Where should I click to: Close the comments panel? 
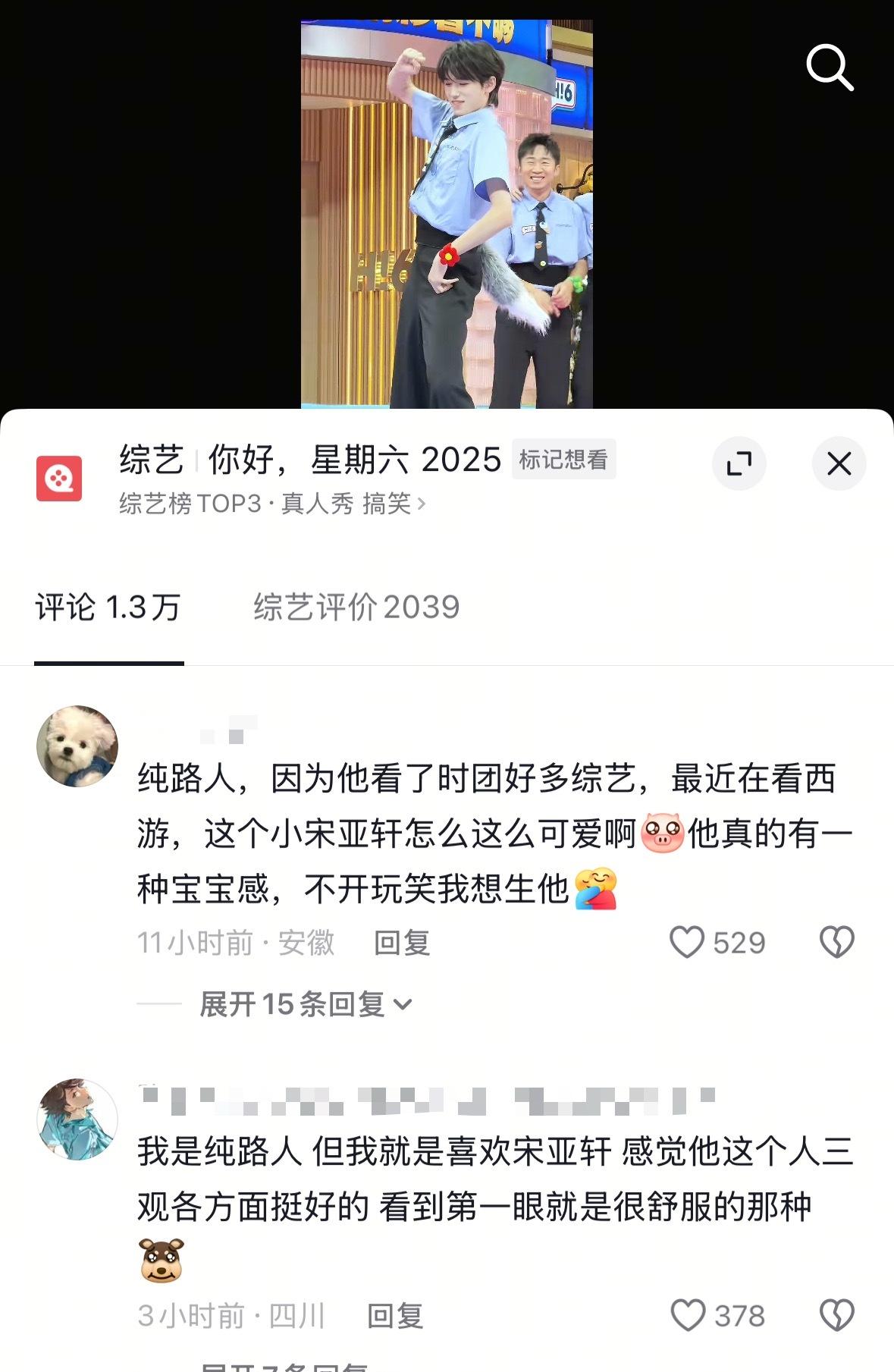(x=839, y=463)
